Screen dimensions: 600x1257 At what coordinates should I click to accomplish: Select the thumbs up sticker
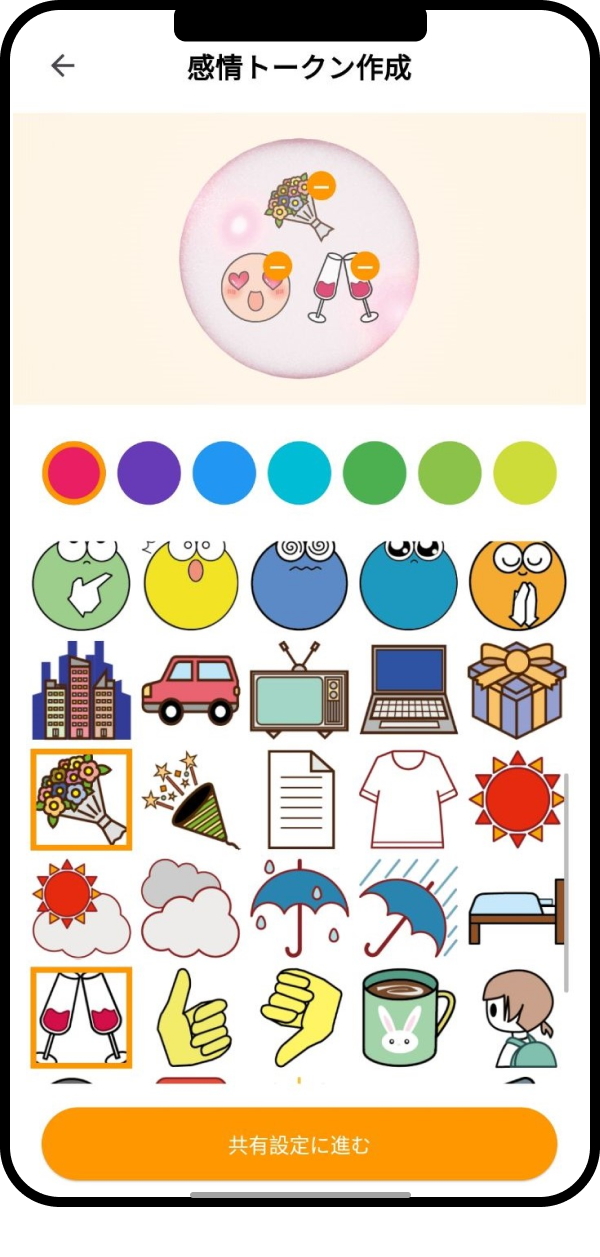[190, 1016]
